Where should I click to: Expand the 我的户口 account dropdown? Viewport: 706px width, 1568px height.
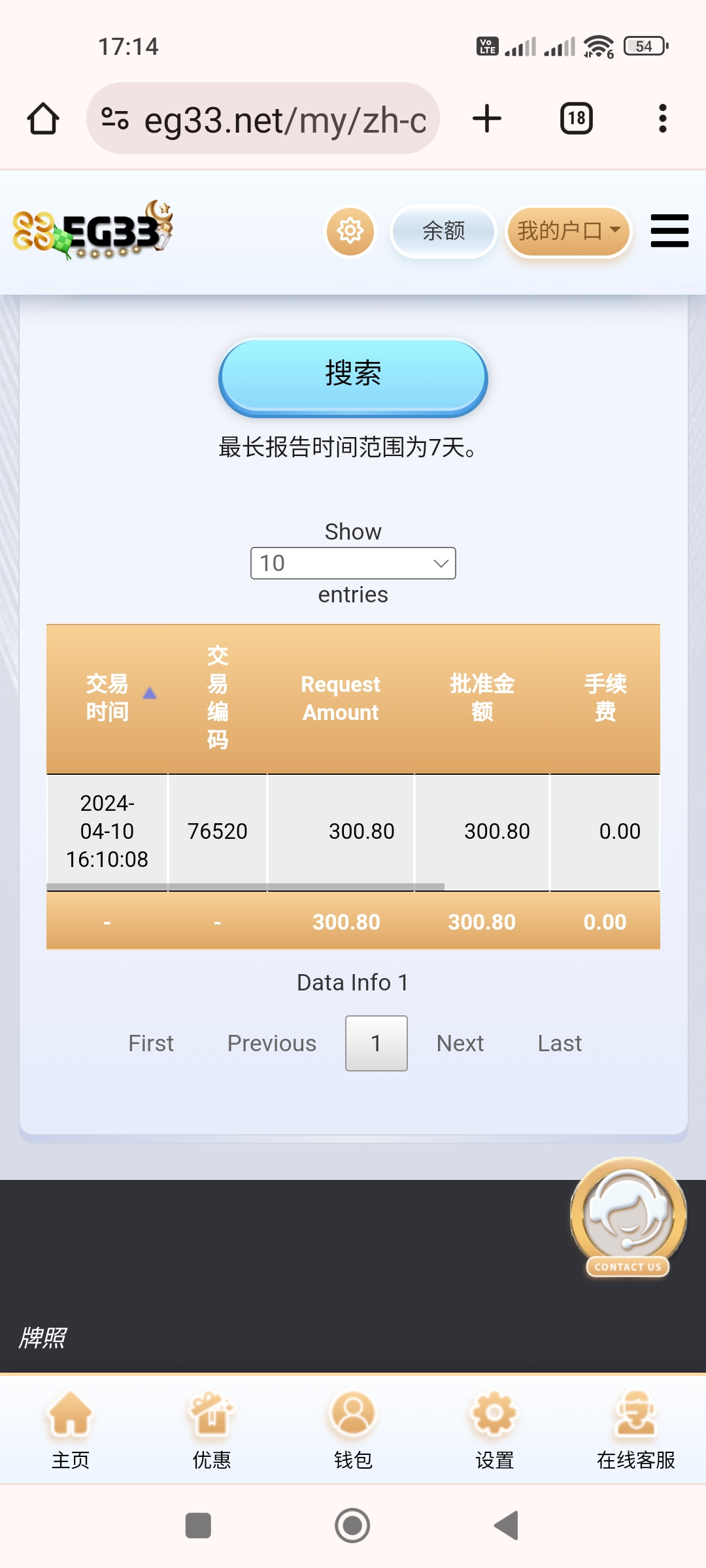(567, 231)
